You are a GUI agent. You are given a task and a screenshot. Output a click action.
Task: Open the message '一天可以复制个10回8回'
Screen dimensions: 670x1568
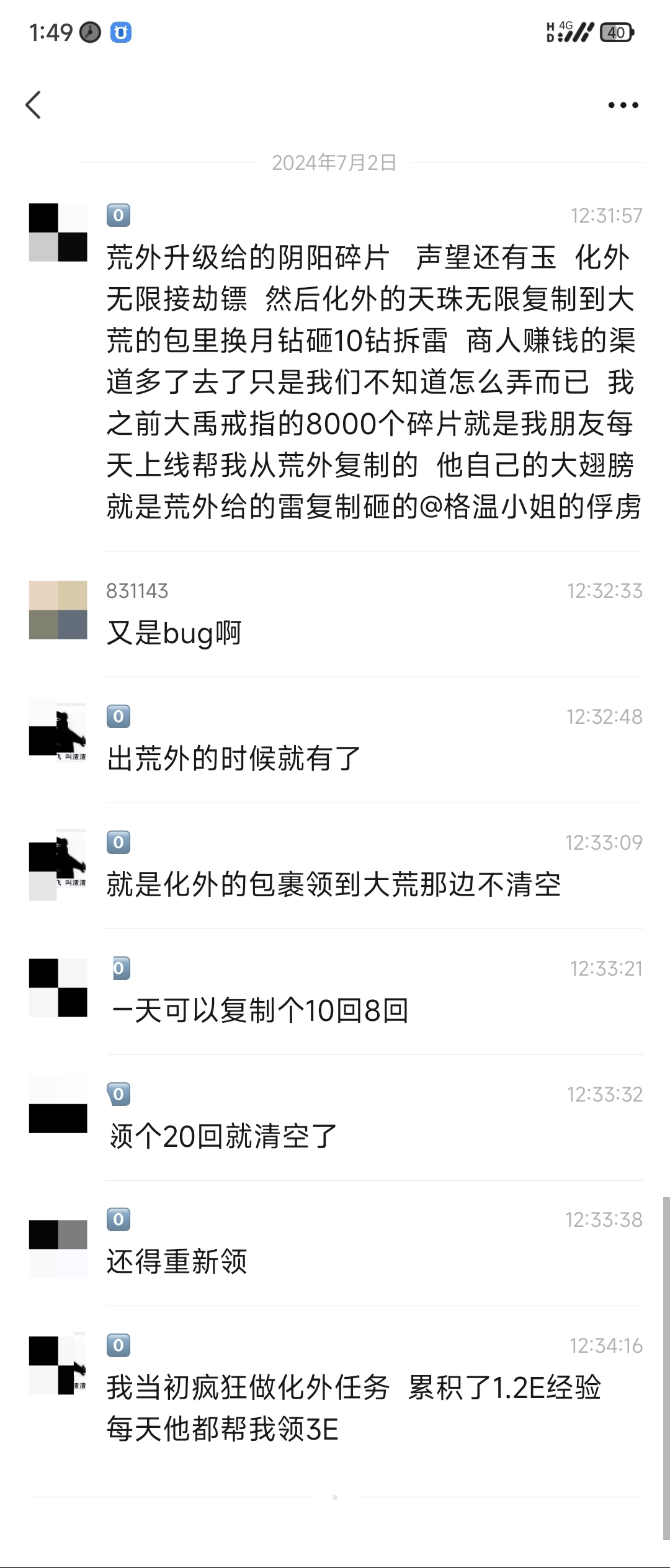coord(259,1010)
